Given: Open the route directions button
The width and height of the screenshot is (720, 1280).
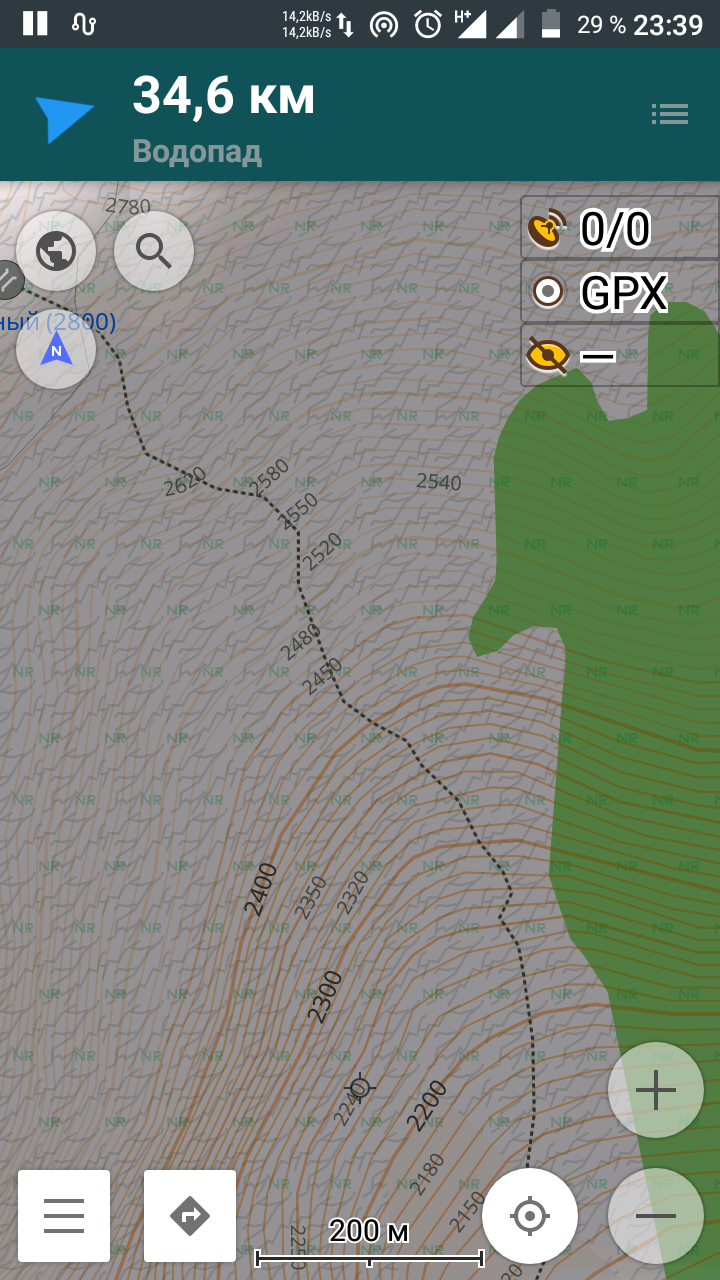Looking at the screenshot, I should click(190, 1216).
